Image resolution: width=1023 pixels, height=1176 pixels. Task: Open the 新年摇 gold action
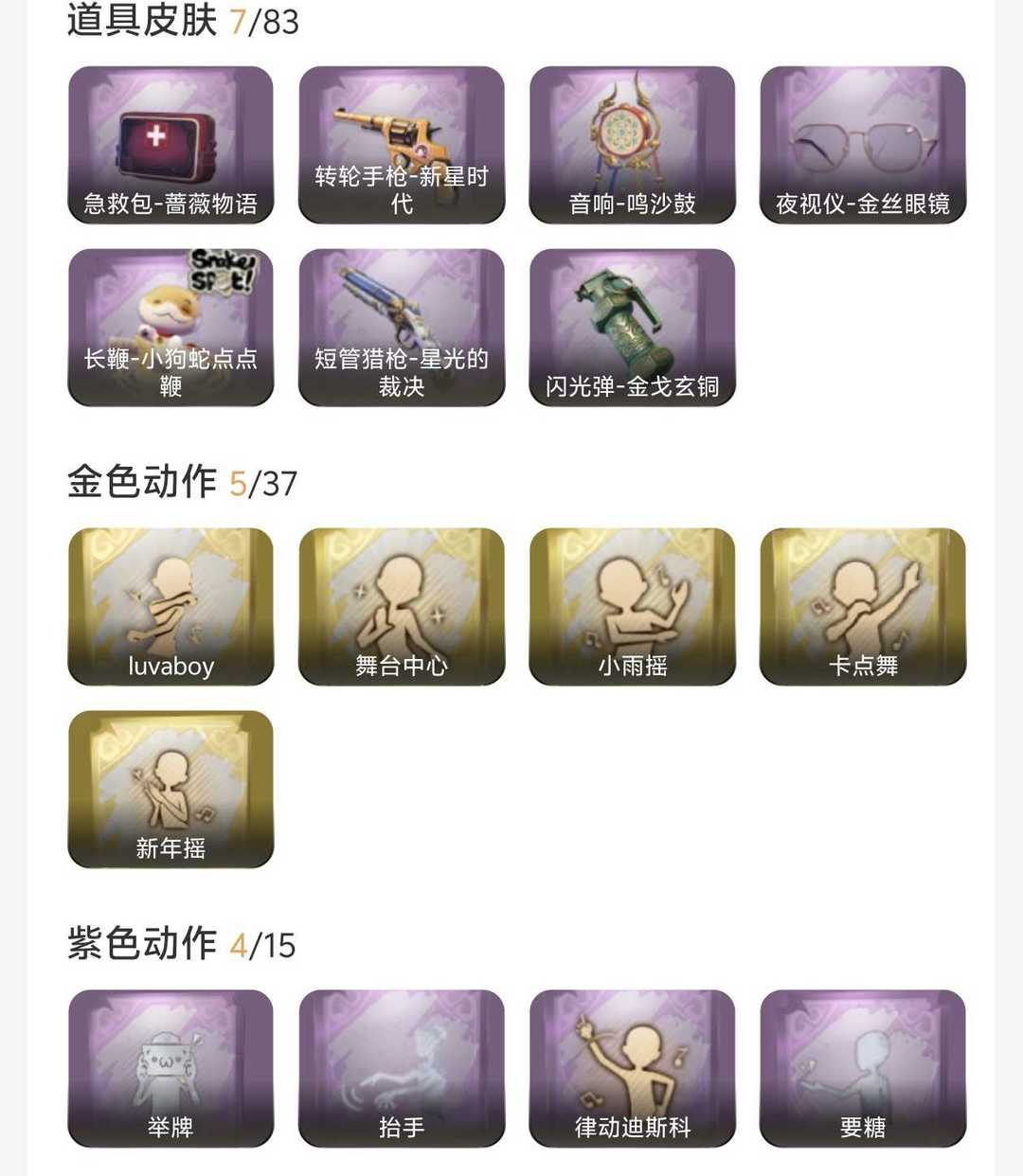(x=170, y=789)
